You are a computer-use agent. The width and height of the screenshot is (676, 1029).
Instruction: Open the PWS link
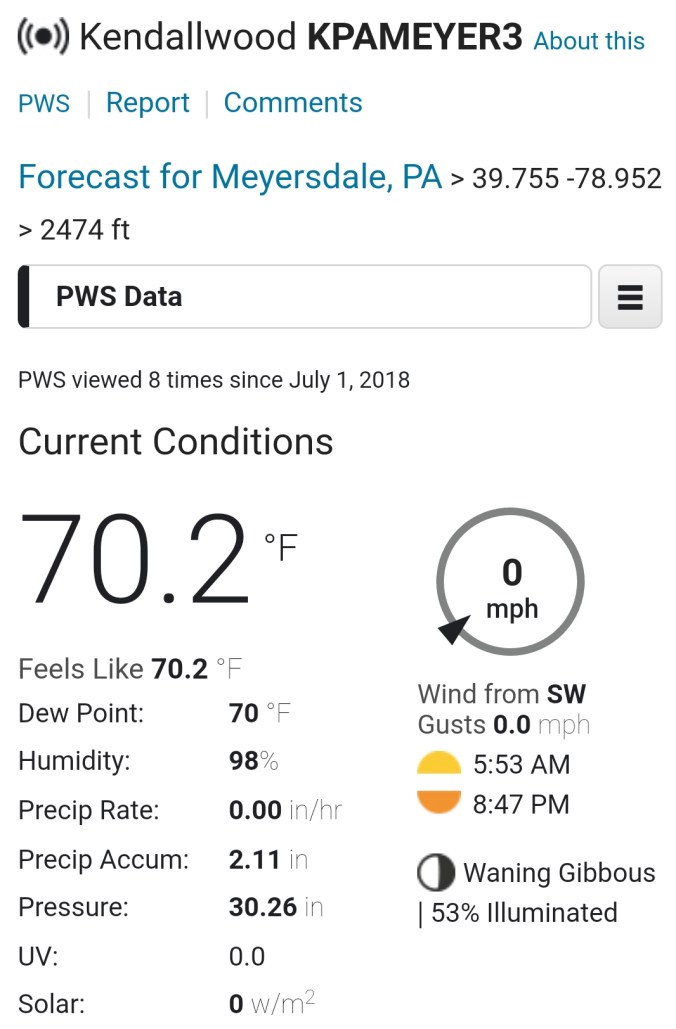tap(44, 103)
